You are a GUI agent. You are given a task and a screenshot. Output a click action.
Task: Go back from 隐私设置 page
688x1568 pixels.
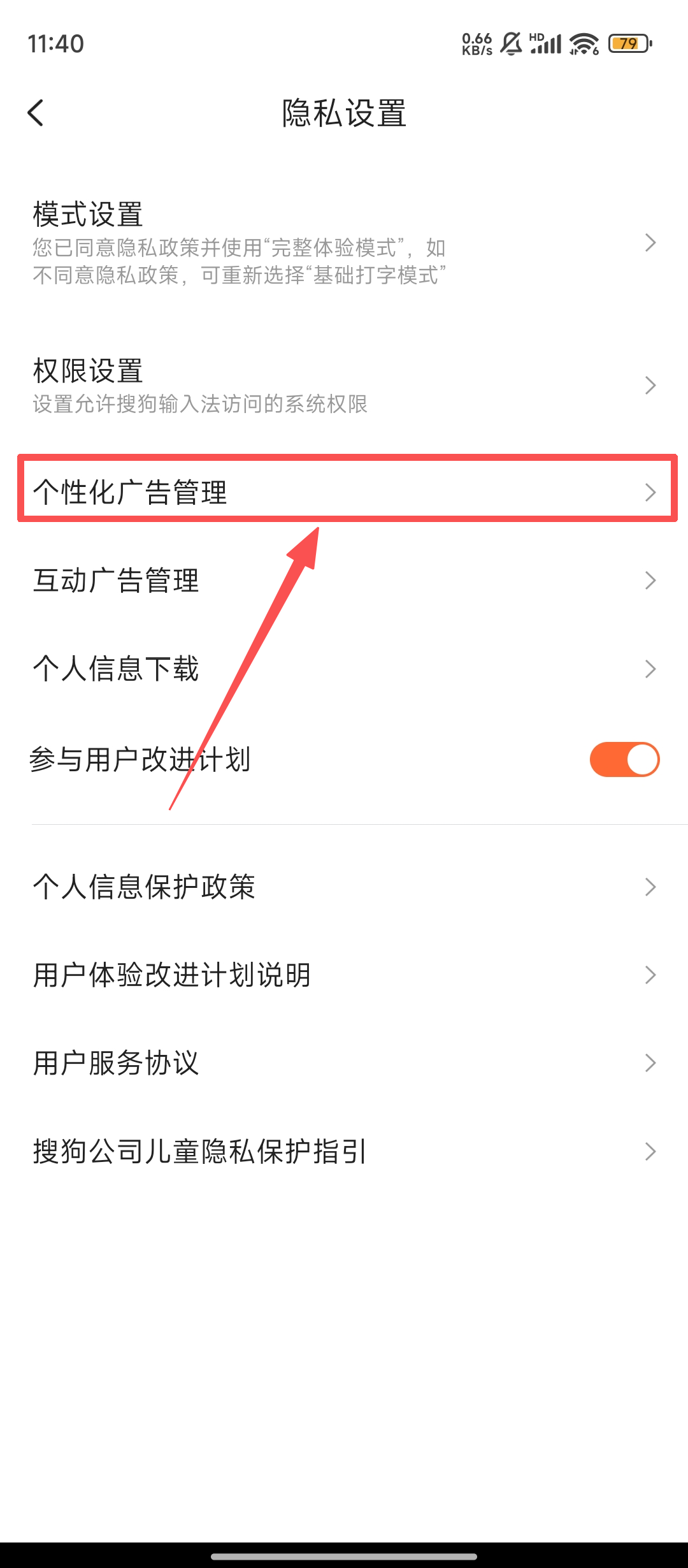36,113
